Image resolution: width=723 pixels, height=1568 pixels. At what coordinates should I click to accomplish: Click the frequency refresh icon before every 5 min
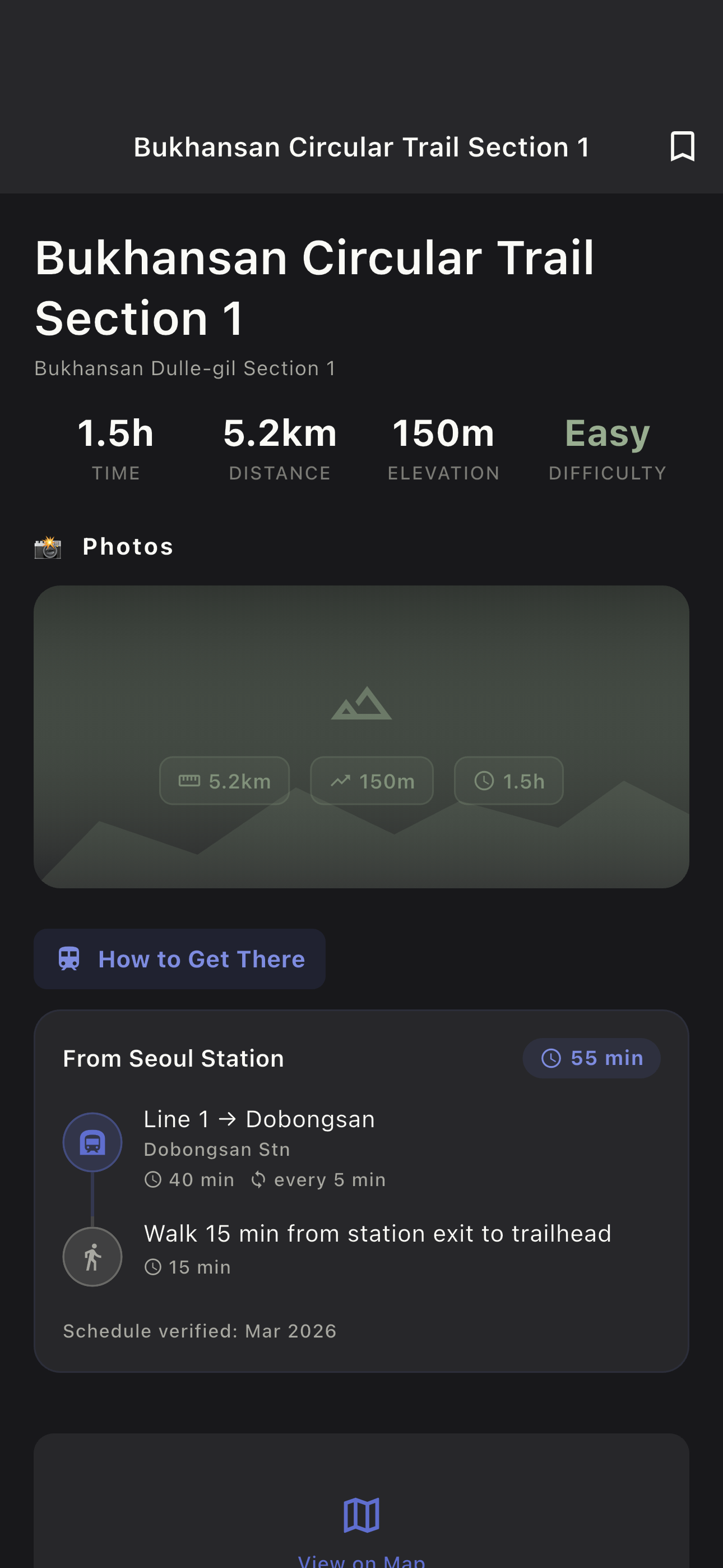coord(258,1180)
